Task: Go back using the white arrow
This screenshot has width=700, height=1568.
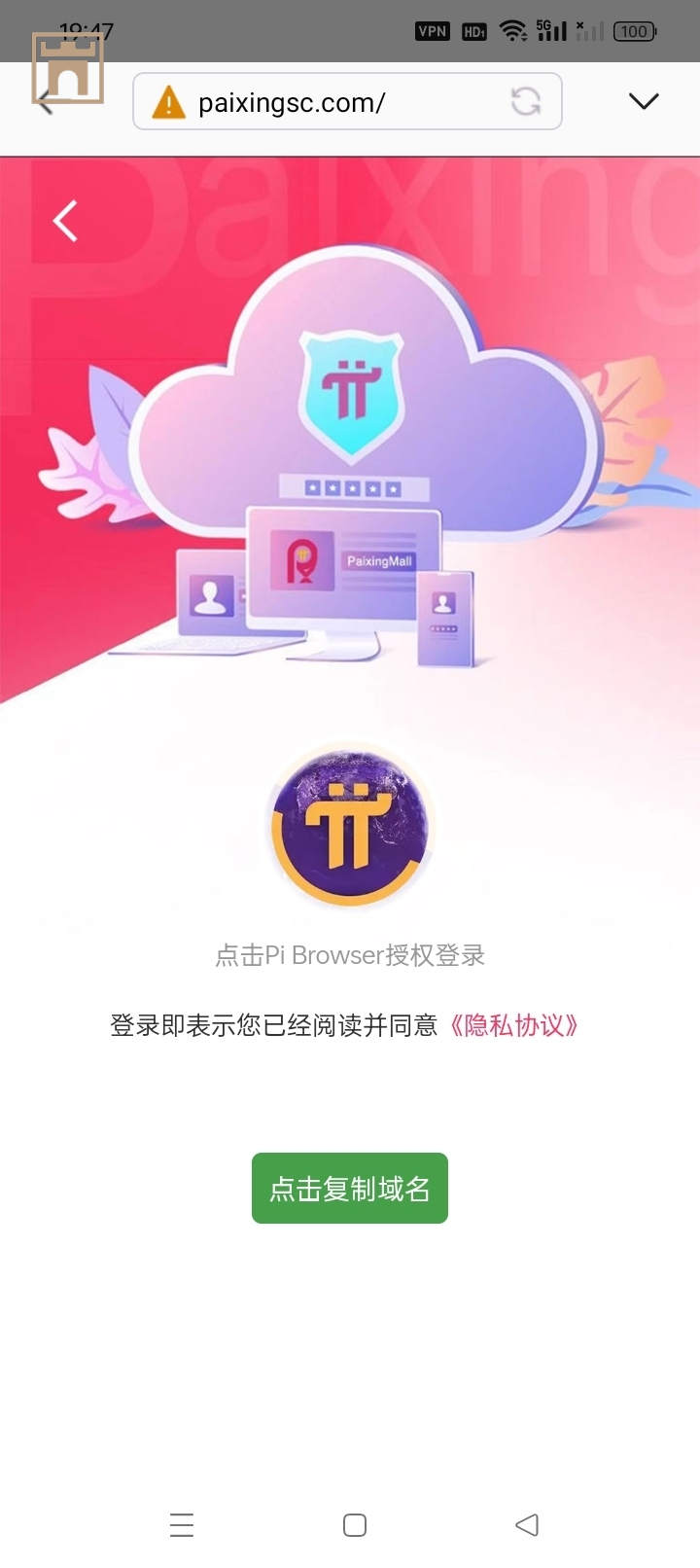Action: pyautogui.click(x=65, y=221)
